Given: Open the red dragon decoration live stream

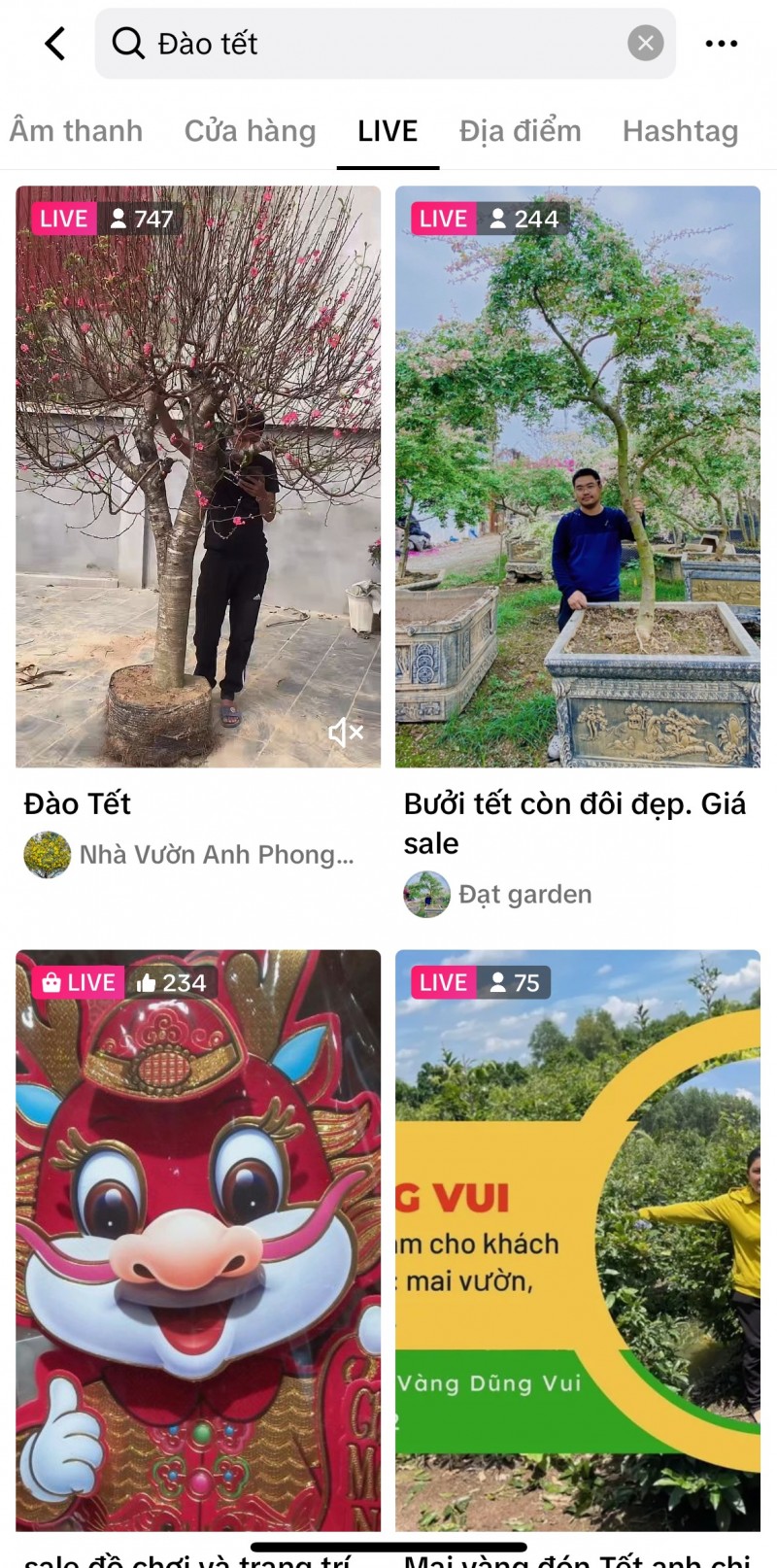Looking at the screenshot, I should pyautogui.click(x=198, y=1239).
